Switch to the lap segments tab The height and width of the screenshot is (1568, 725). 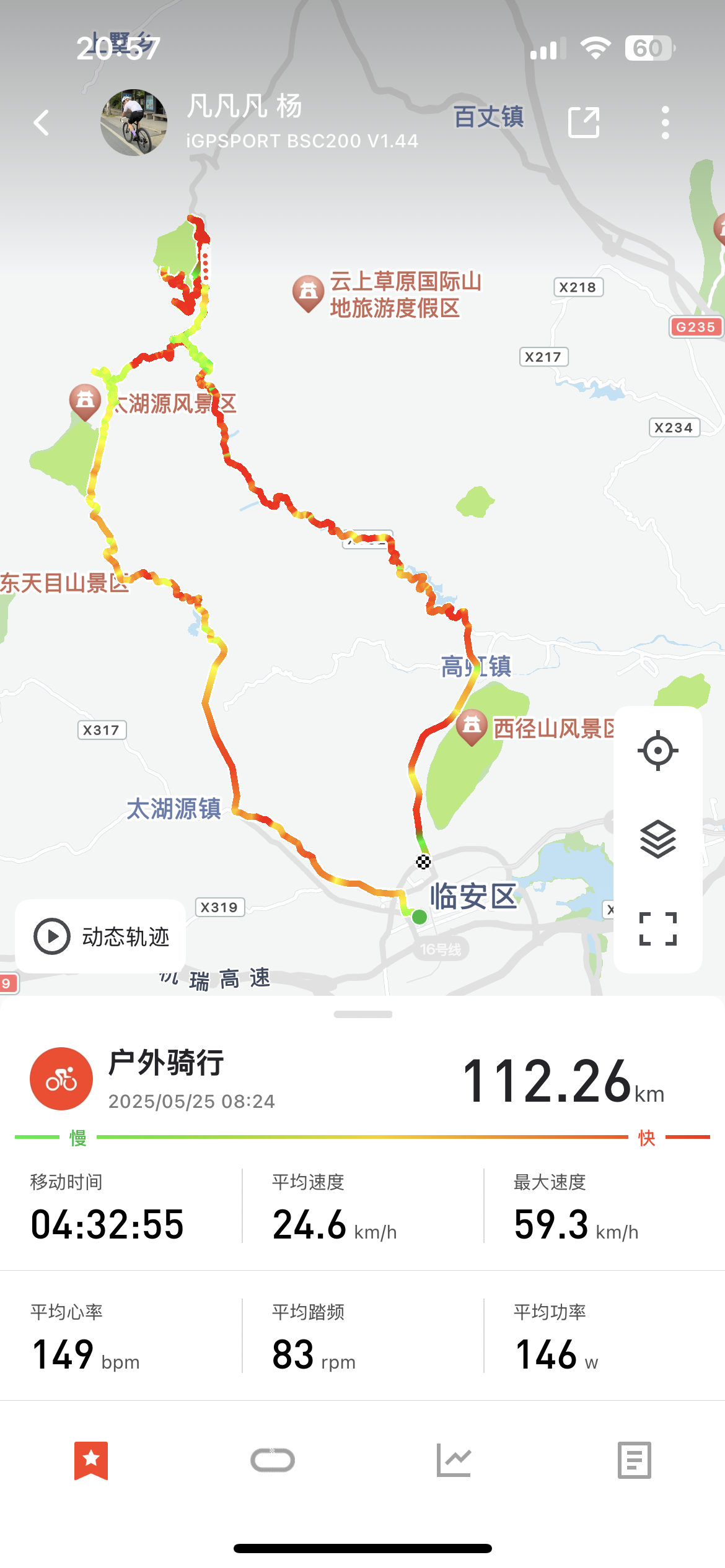click(x=273, y=1460)
